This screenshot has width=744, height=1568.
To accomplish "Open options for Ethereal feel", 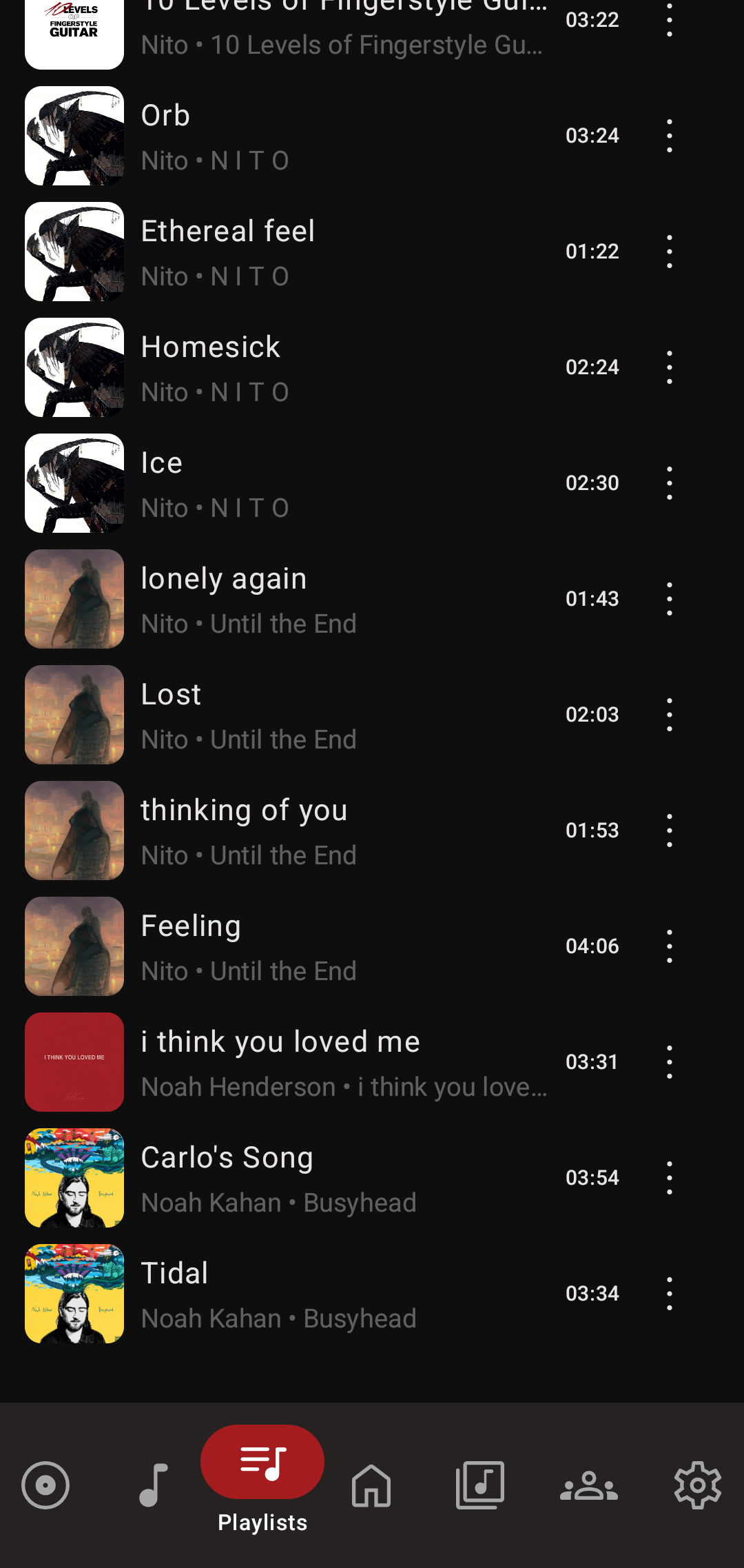I will click(669, 252).
